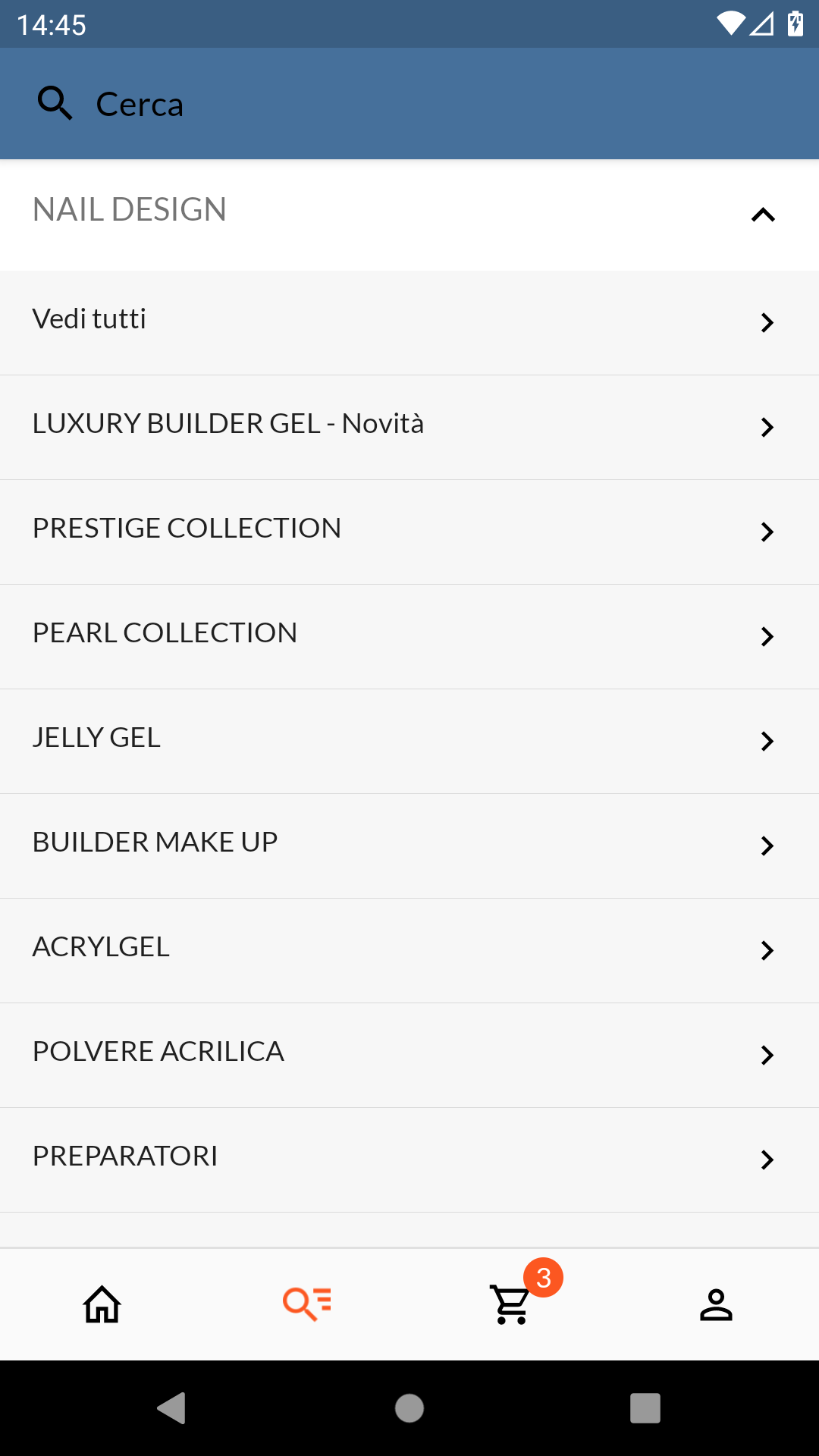The image size is (819, 1456).
Task: Tap the Cerca search field
Action: point(409,104)
